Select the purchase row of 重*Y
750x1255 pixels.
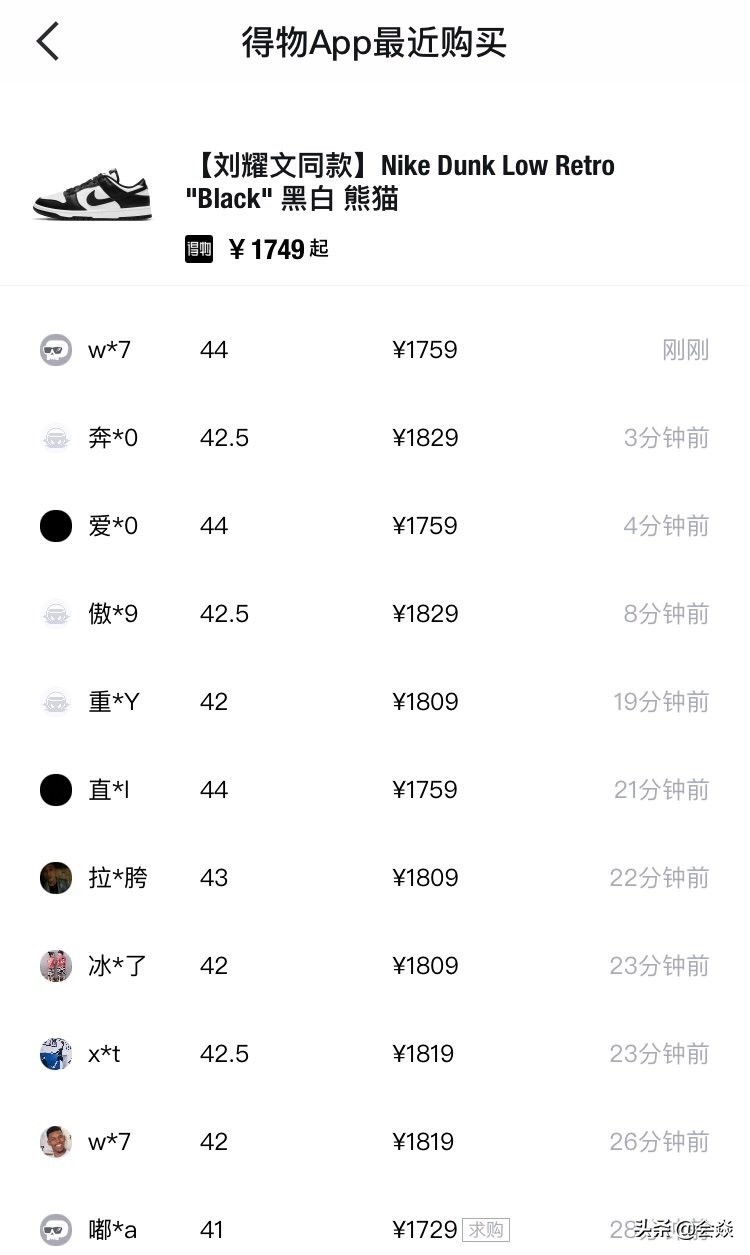[375, 701]
